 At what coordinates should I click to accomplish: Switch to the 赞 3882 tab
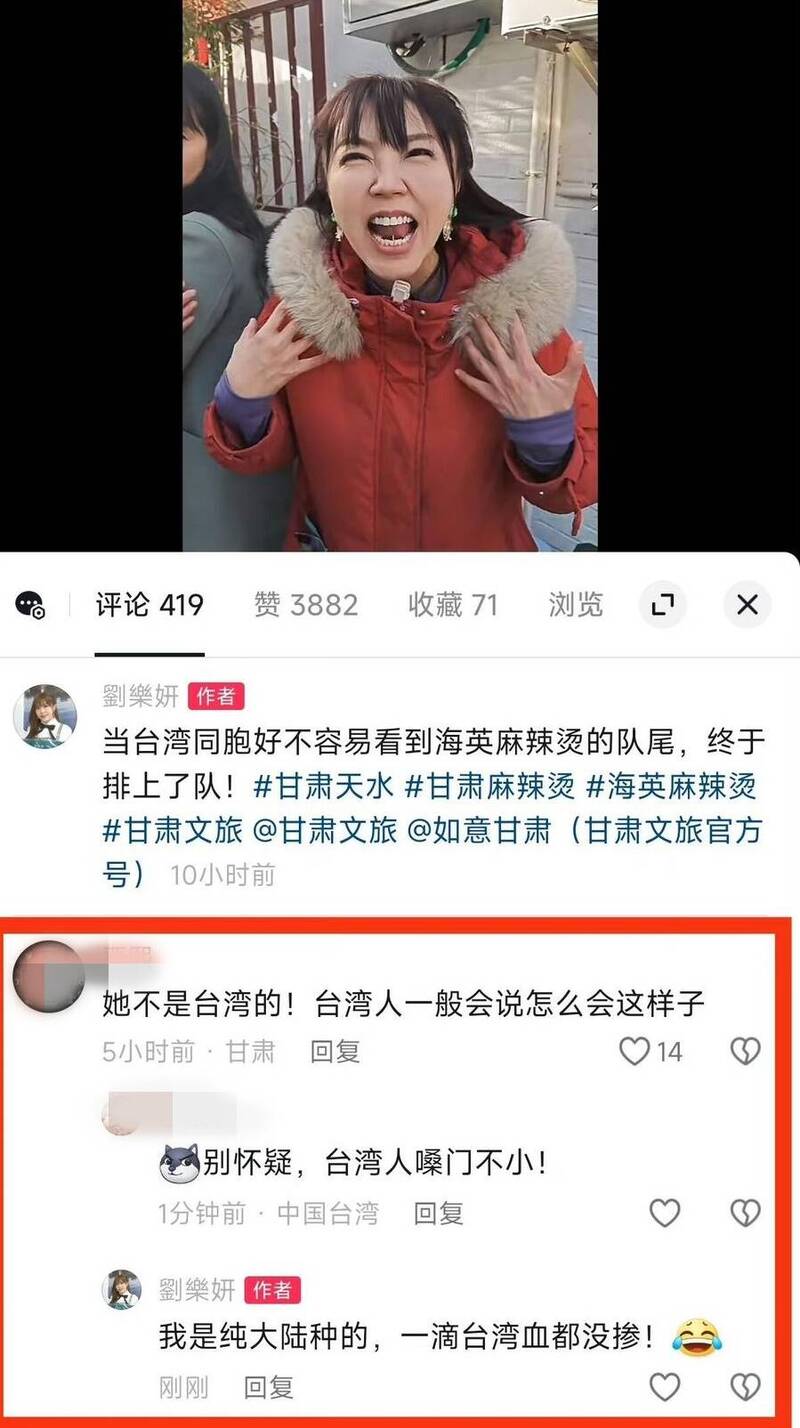305,604
